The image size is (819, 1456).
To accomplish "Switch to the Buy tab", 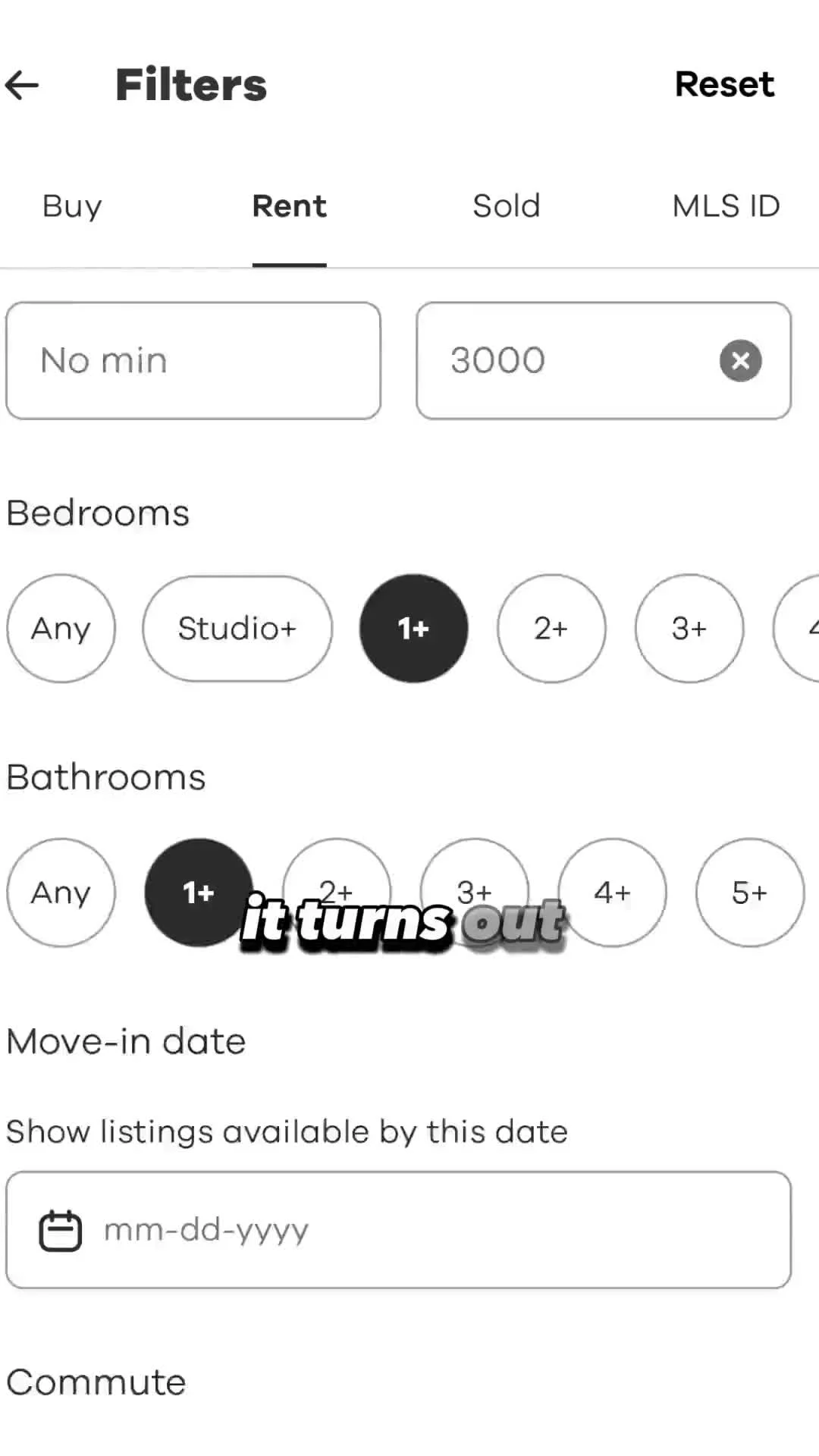I will [x=72, y=206].
